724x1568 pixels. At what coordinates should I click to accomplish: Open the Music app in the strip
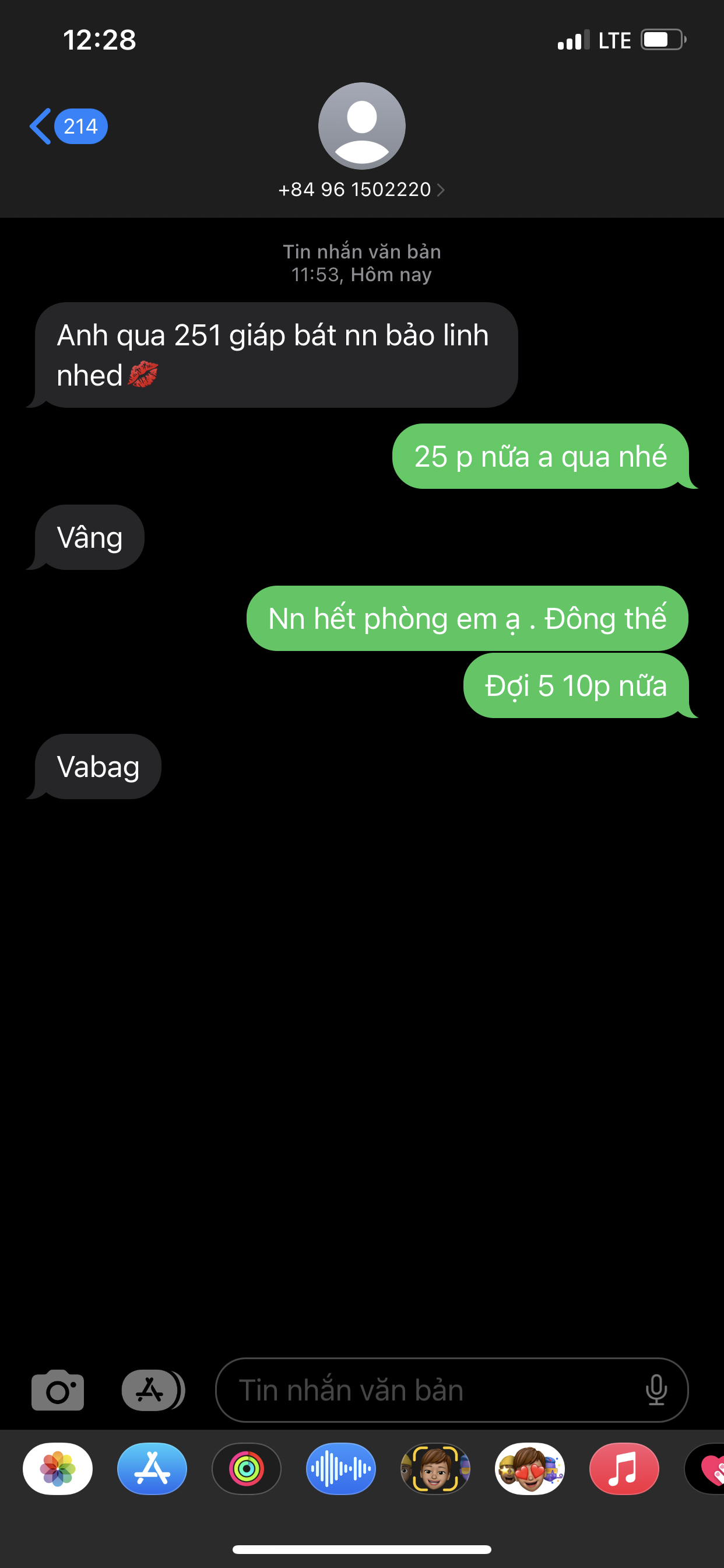624,1469
